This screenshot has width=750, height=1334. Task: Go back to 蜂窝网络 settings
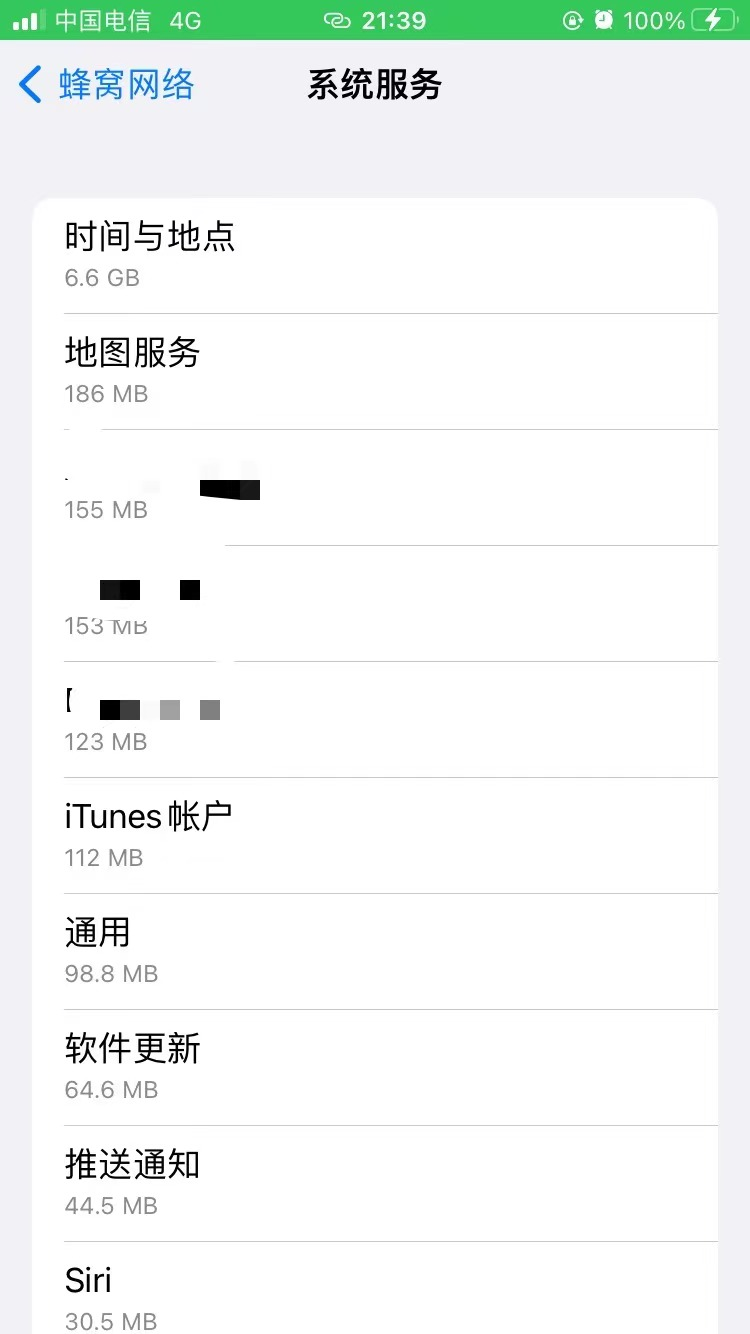[x=106, y=85]
